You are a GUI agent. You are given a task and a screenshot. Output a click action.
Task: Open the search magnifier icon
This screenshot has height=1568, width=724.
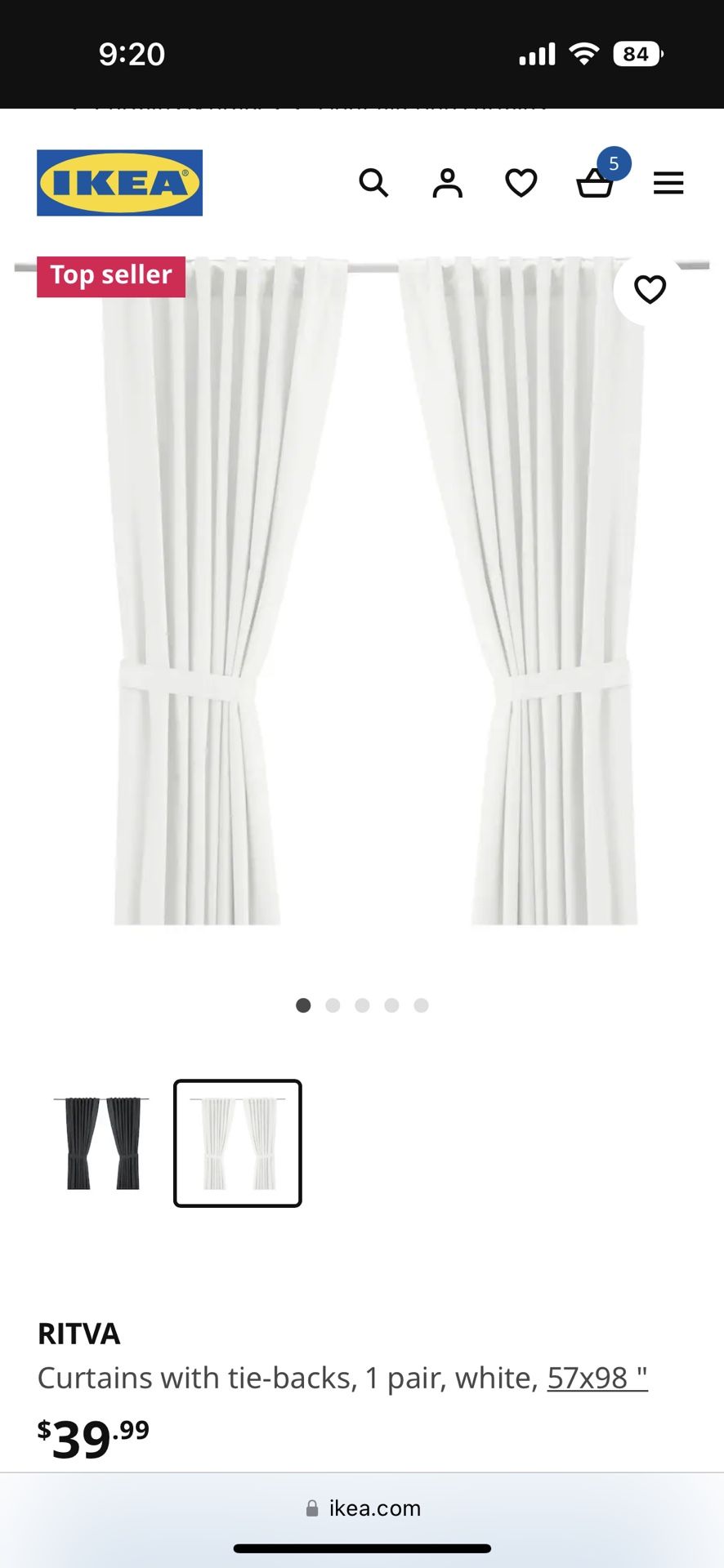pos(373,183)
